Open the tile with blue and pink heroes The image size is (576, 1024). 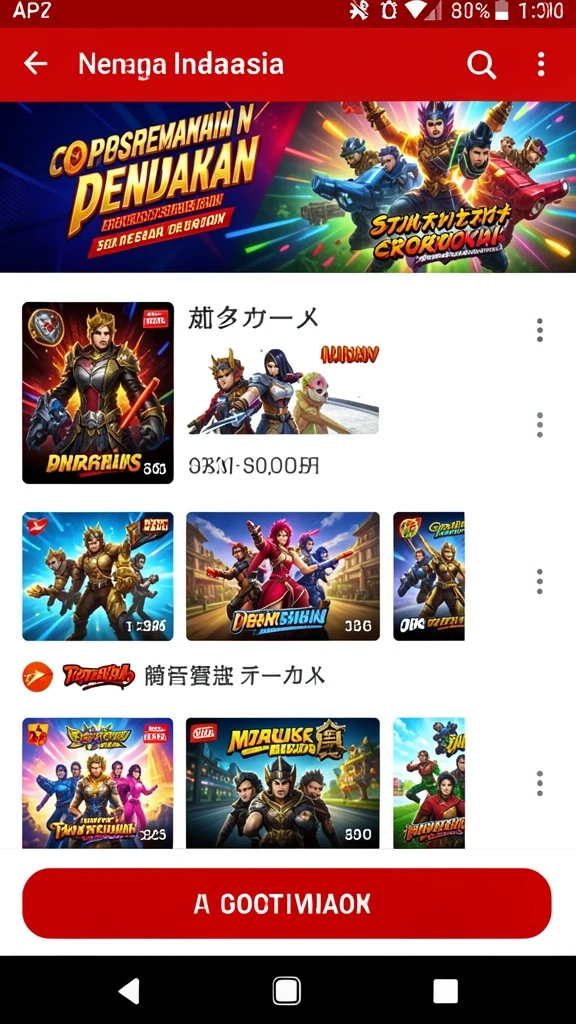point(98,782)
